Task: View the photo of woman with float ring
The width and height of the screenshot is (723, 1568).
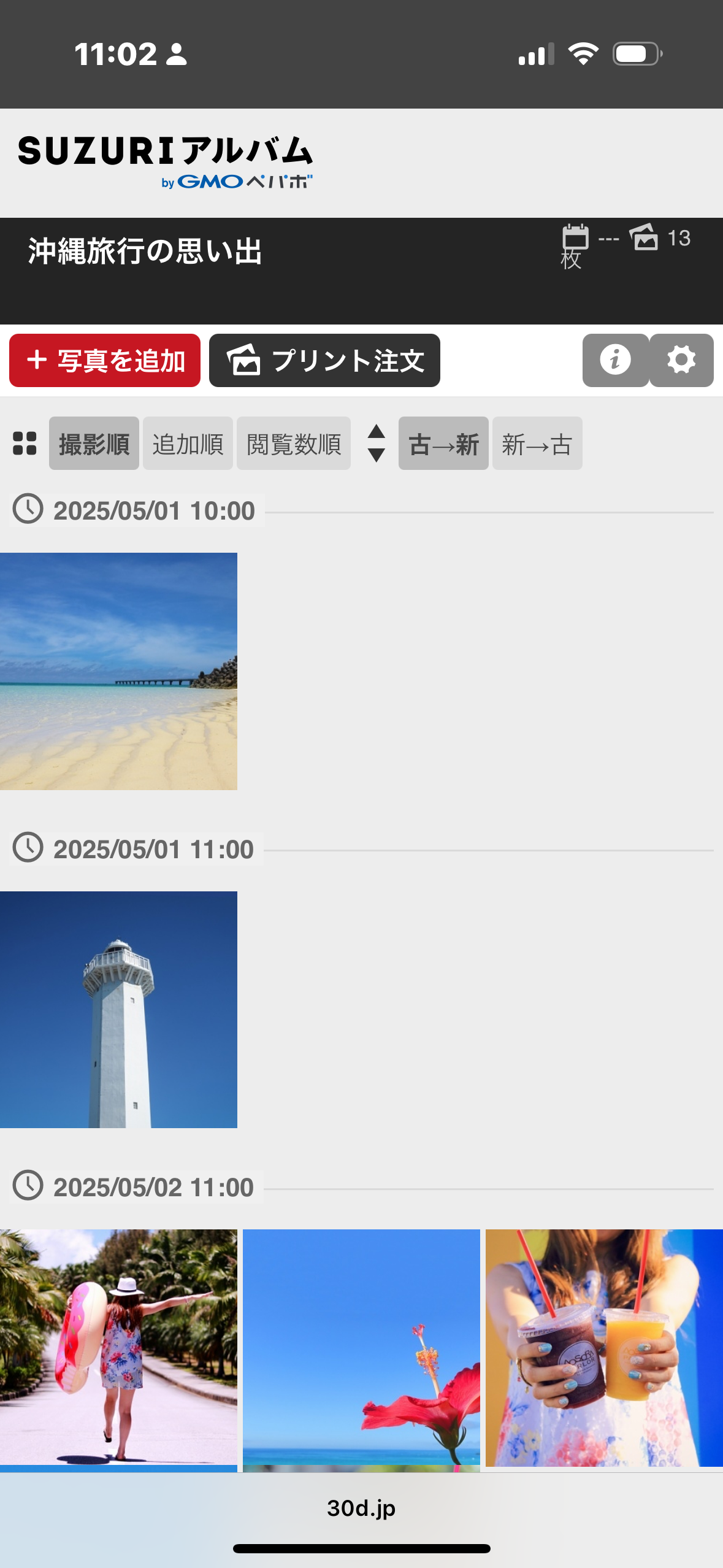Action: pos(118,1347)
